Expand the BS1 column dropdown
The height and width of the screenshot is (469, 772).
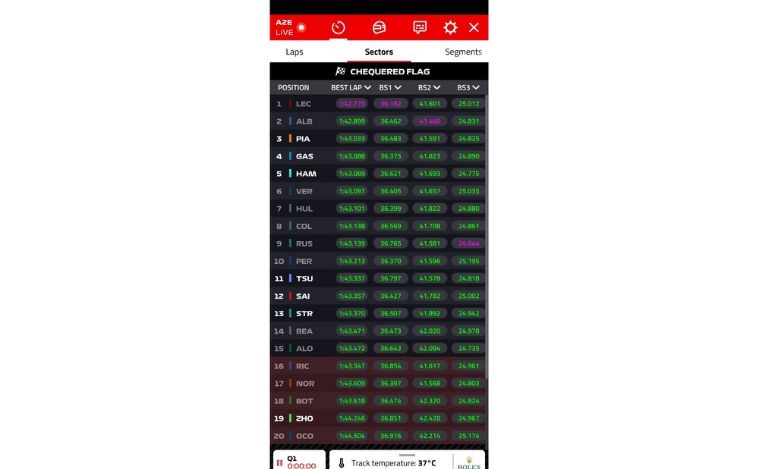(x=389, y=87)
